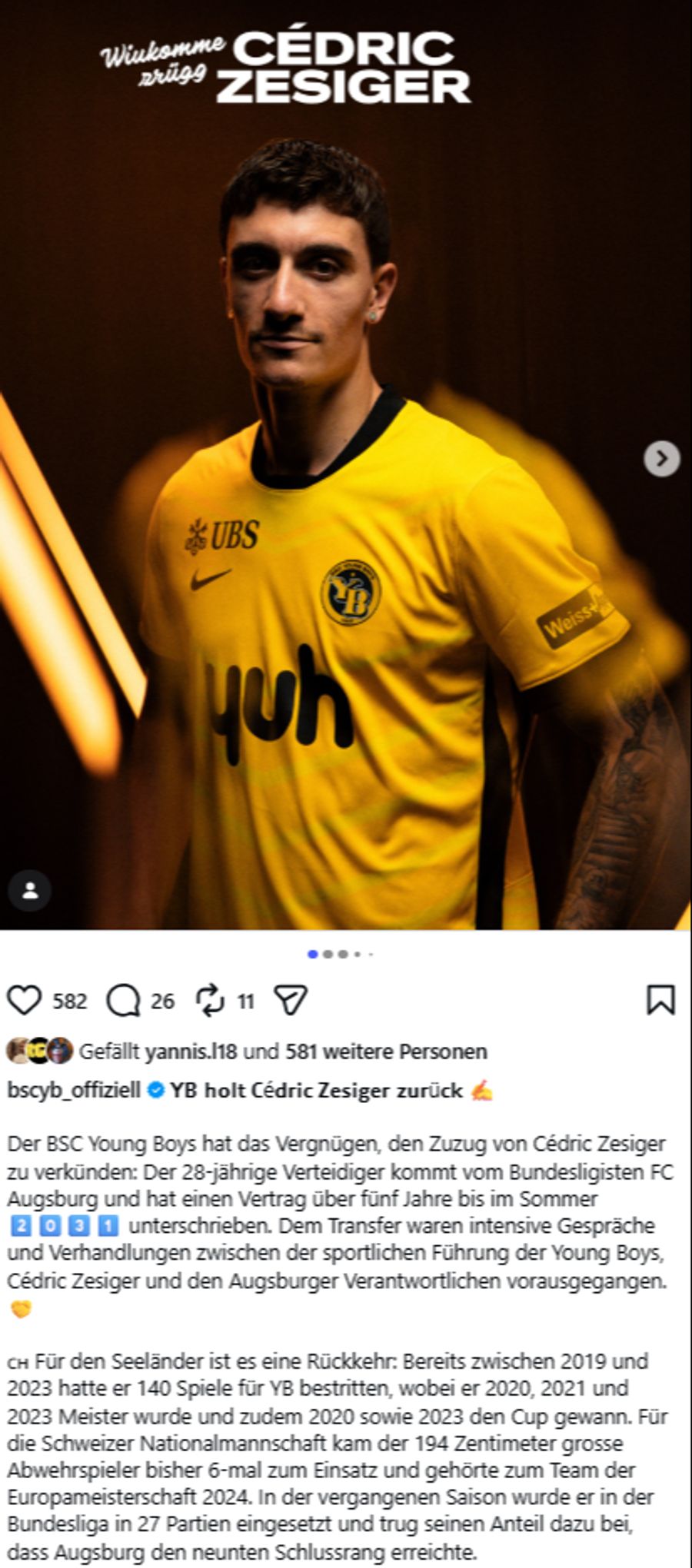Screen dimensions: 692x1568
Task: View the 581 weitere Personen who liked
Action: 387,1051
